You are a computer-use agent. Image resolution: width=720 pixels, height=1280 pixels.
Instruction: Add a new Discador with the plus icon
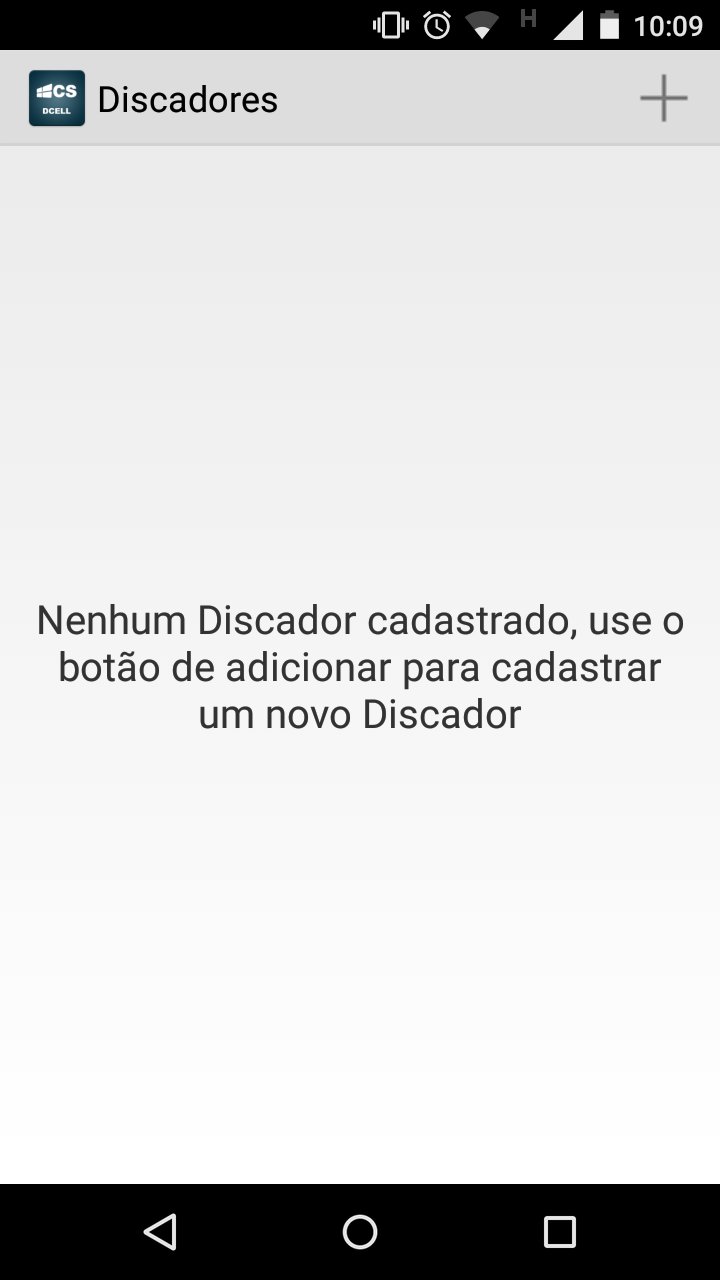coord(663,98)
